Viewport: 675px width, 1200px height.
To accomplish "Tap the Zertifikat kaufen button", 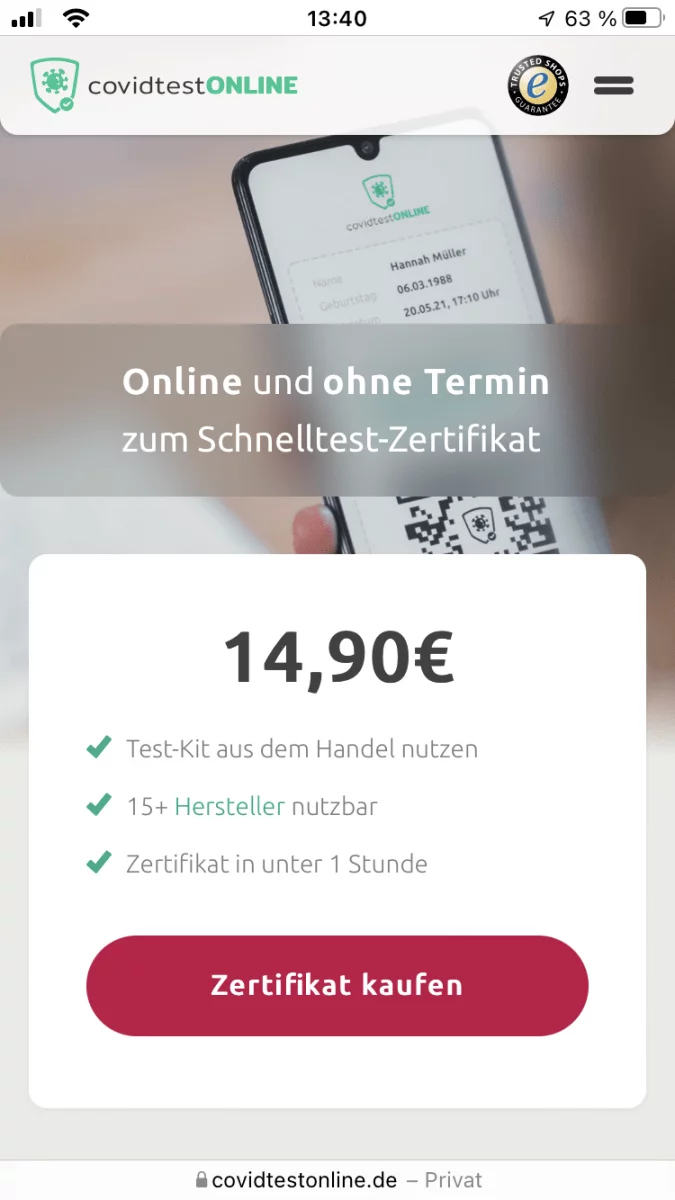I will [x=337, y=985].
